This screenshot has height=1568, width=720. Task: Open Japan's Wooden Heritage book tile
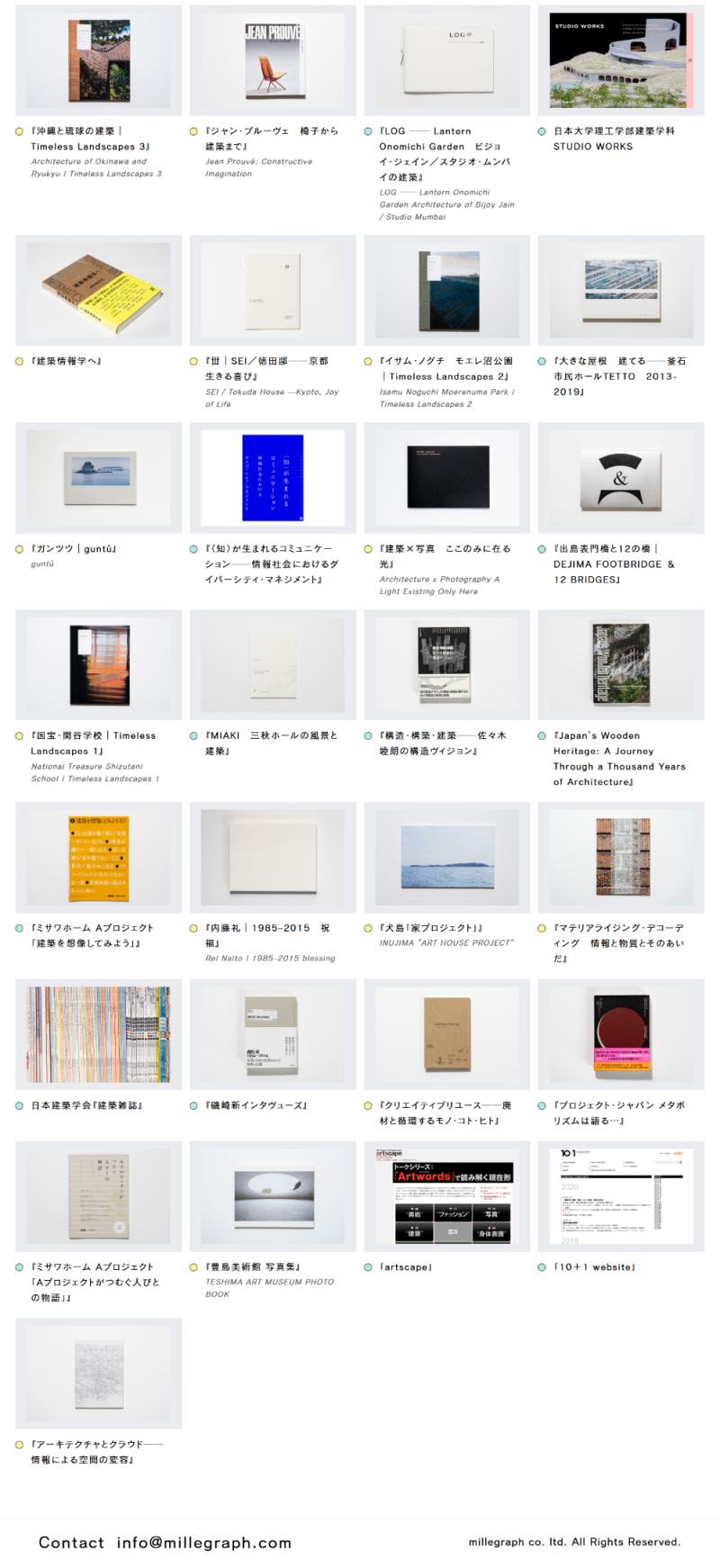620,665
